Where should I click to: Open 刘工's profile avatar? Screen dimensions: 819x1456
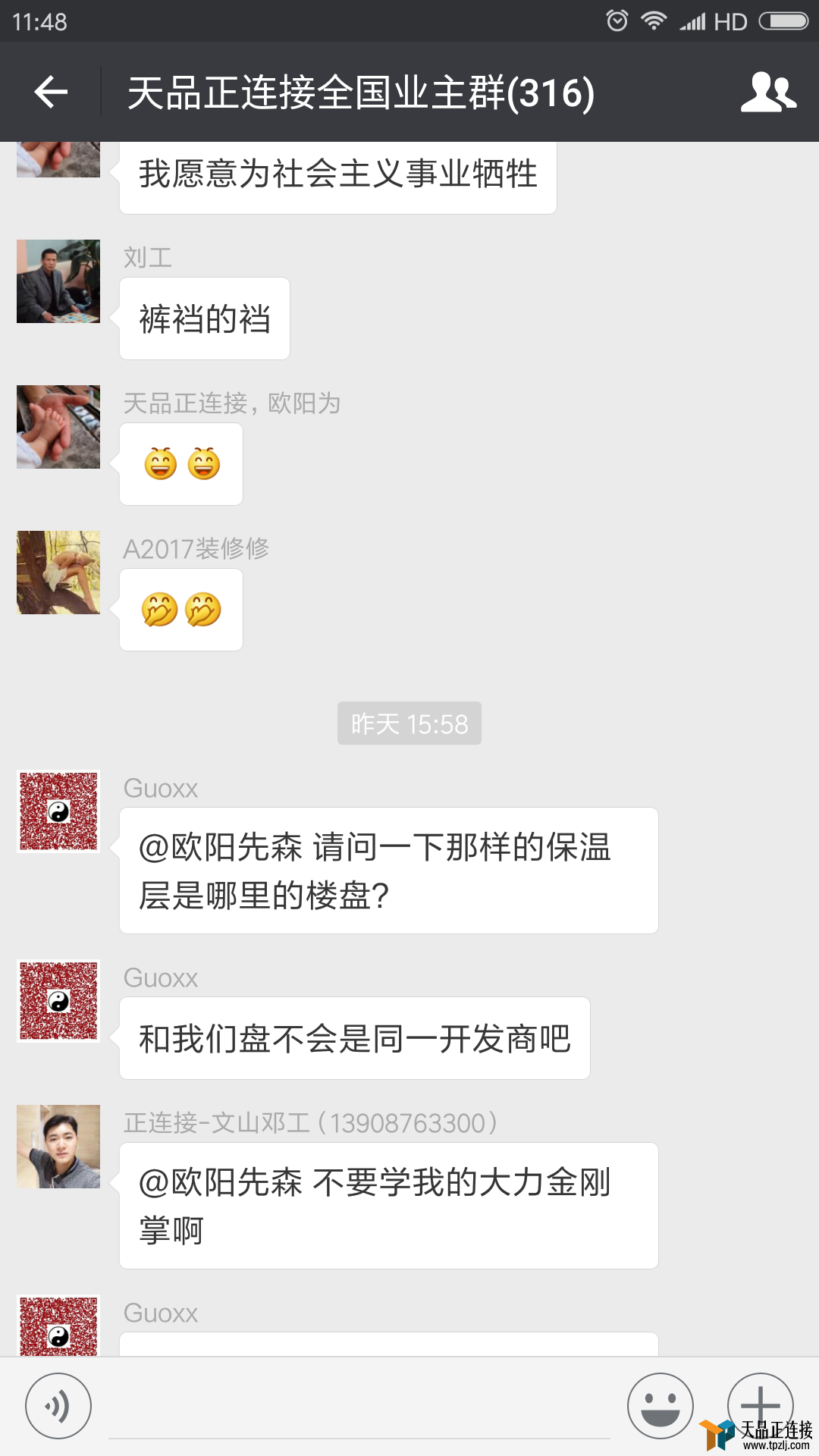click(x=58, y=281)
